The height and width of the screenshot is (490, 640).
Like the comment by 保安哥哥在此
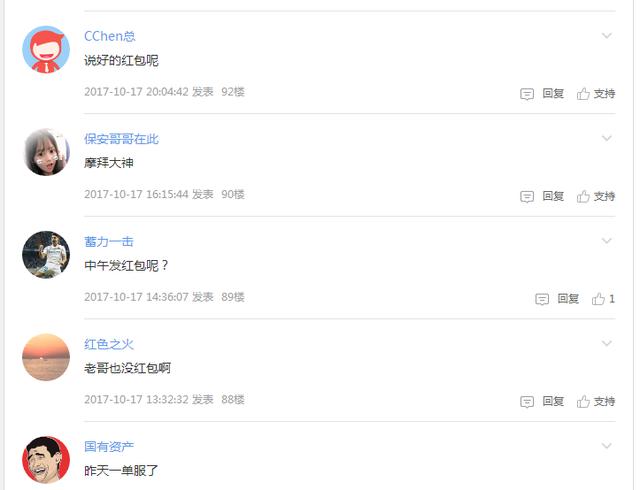[596, 197]
